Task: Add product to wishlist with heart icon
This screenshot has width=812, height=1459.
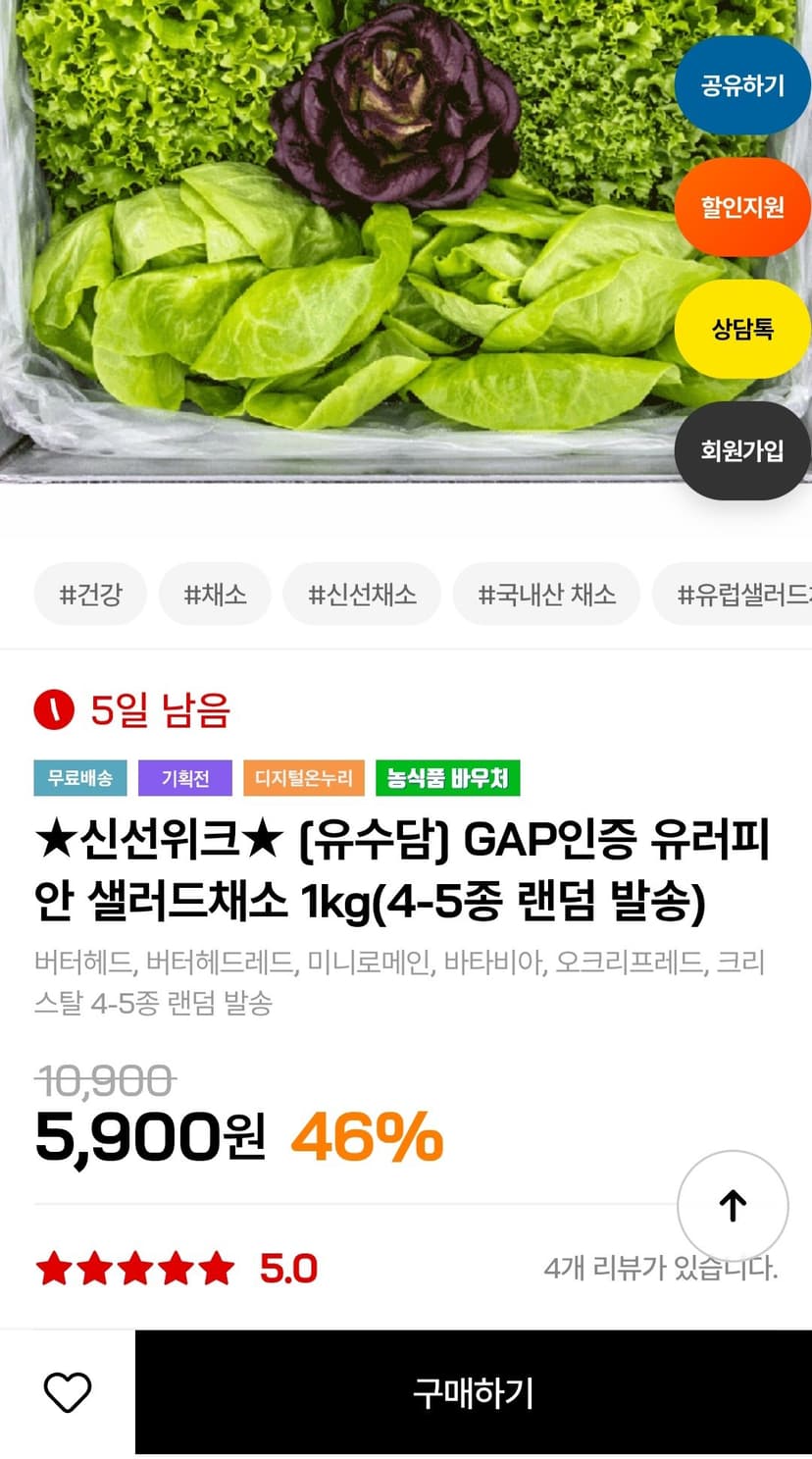Action: click(68, 1392)
